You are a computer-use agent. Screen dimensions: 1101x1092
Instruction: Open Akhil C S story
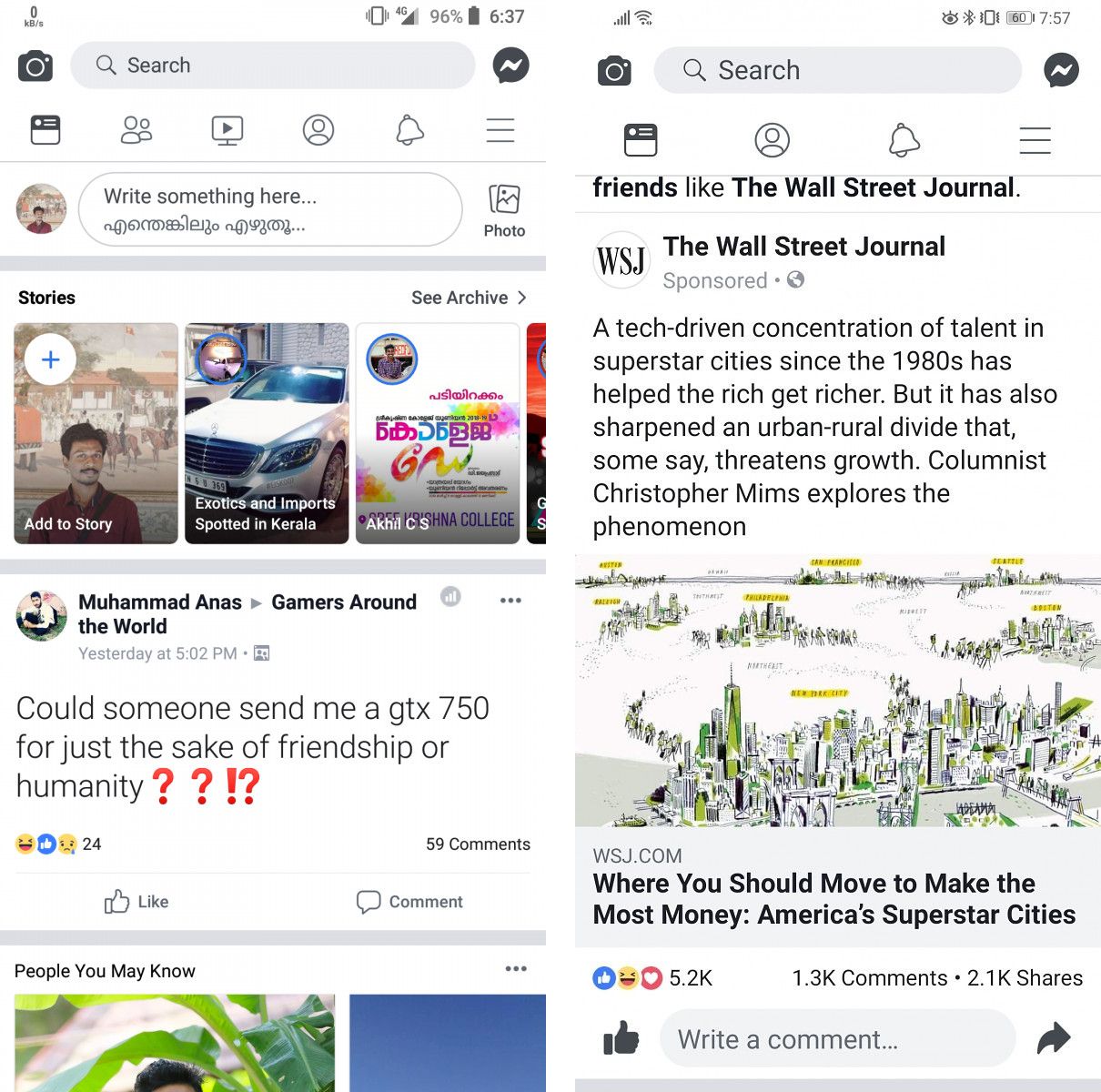[437, 433]
